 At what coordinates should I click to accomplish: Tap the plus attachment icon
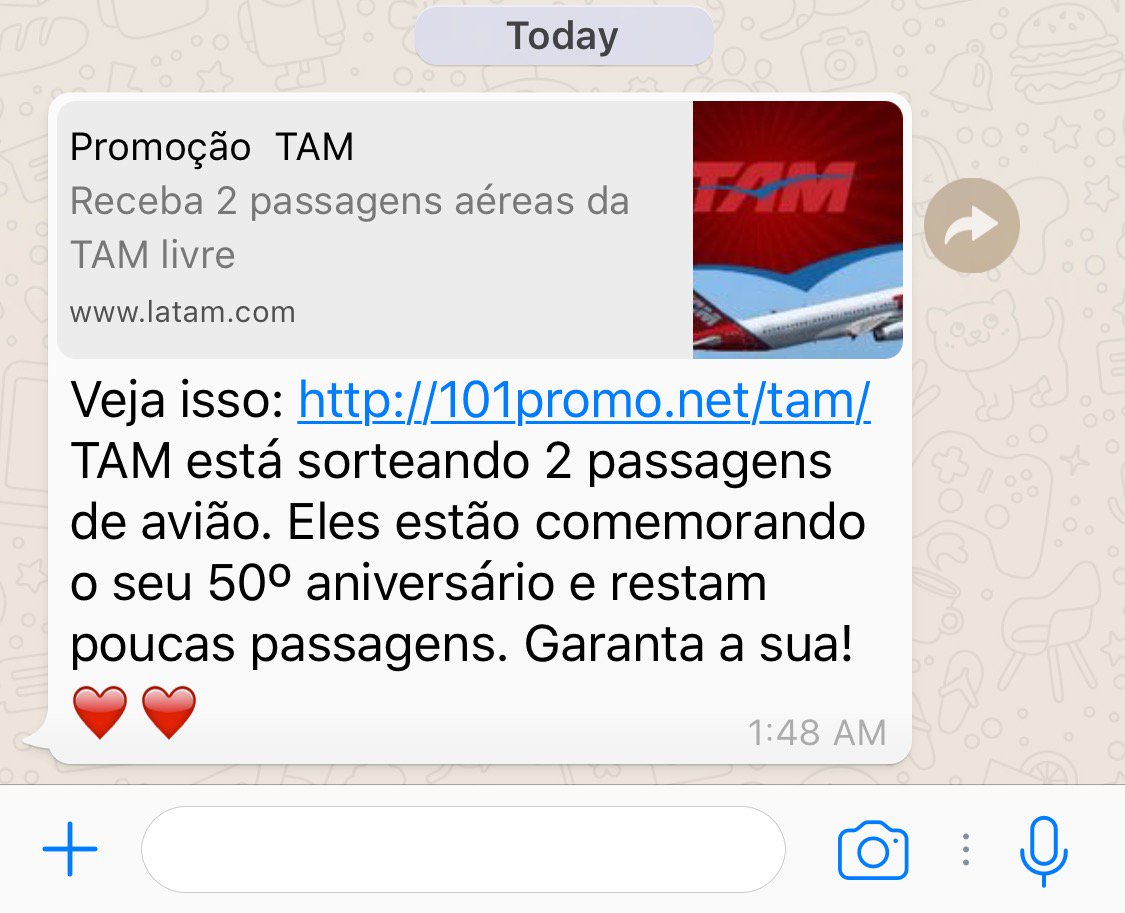point(70,850)
